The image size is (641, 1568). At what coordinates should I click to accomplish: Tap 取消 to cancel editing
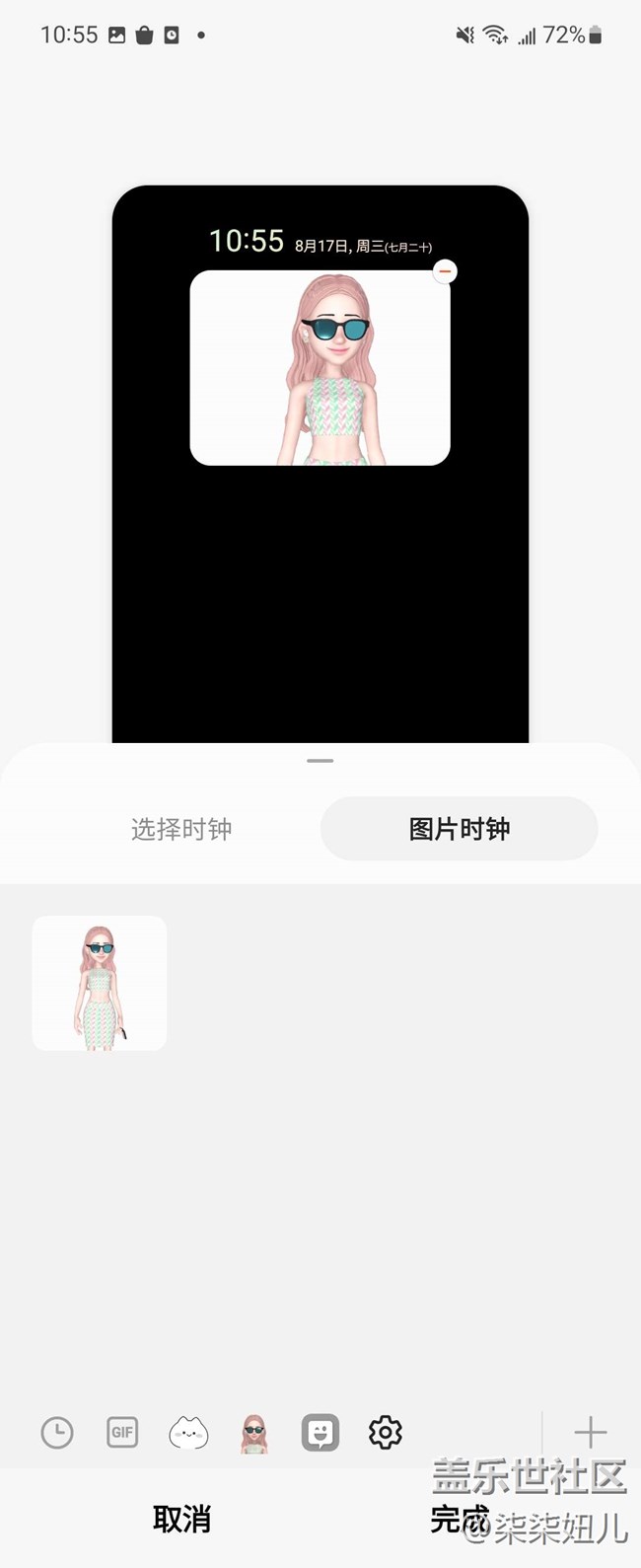click(x=181, y=1519)
